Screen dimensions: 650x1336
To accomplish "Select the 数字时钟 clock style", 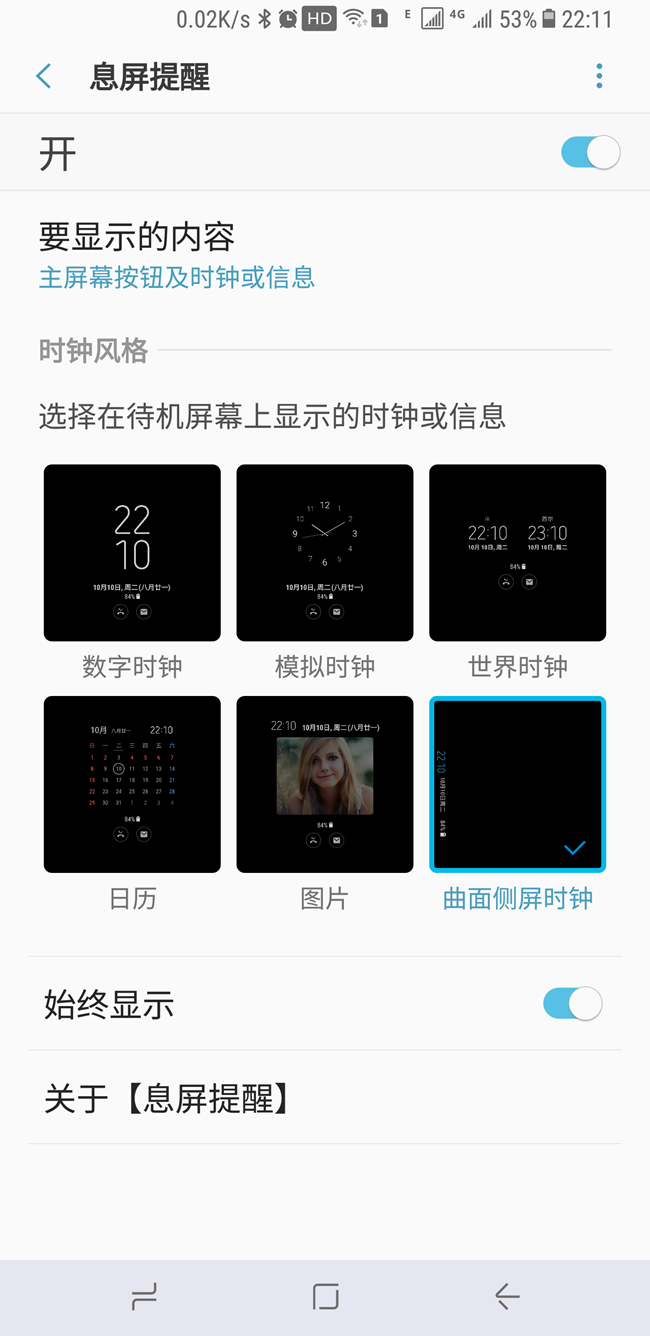I will click(132, 552).
